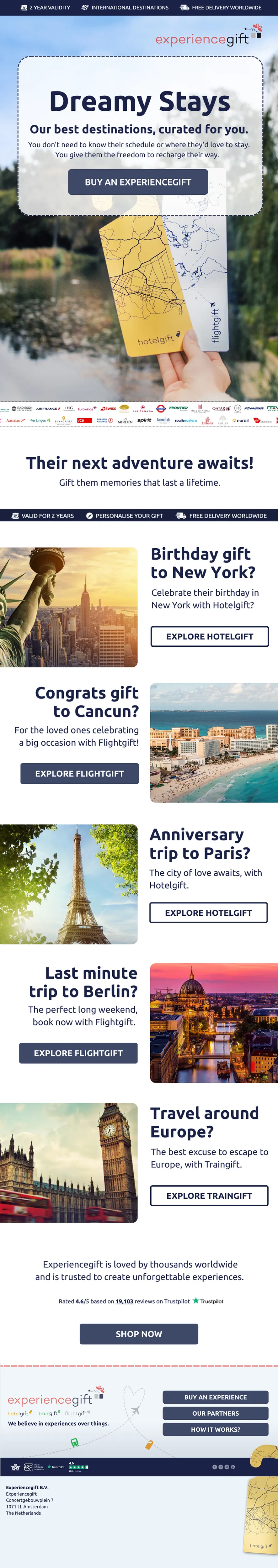Explore Hotelgift for the Paris anniversary trip
This screenshot has width=278, height=1568.
tap(208, 913)
